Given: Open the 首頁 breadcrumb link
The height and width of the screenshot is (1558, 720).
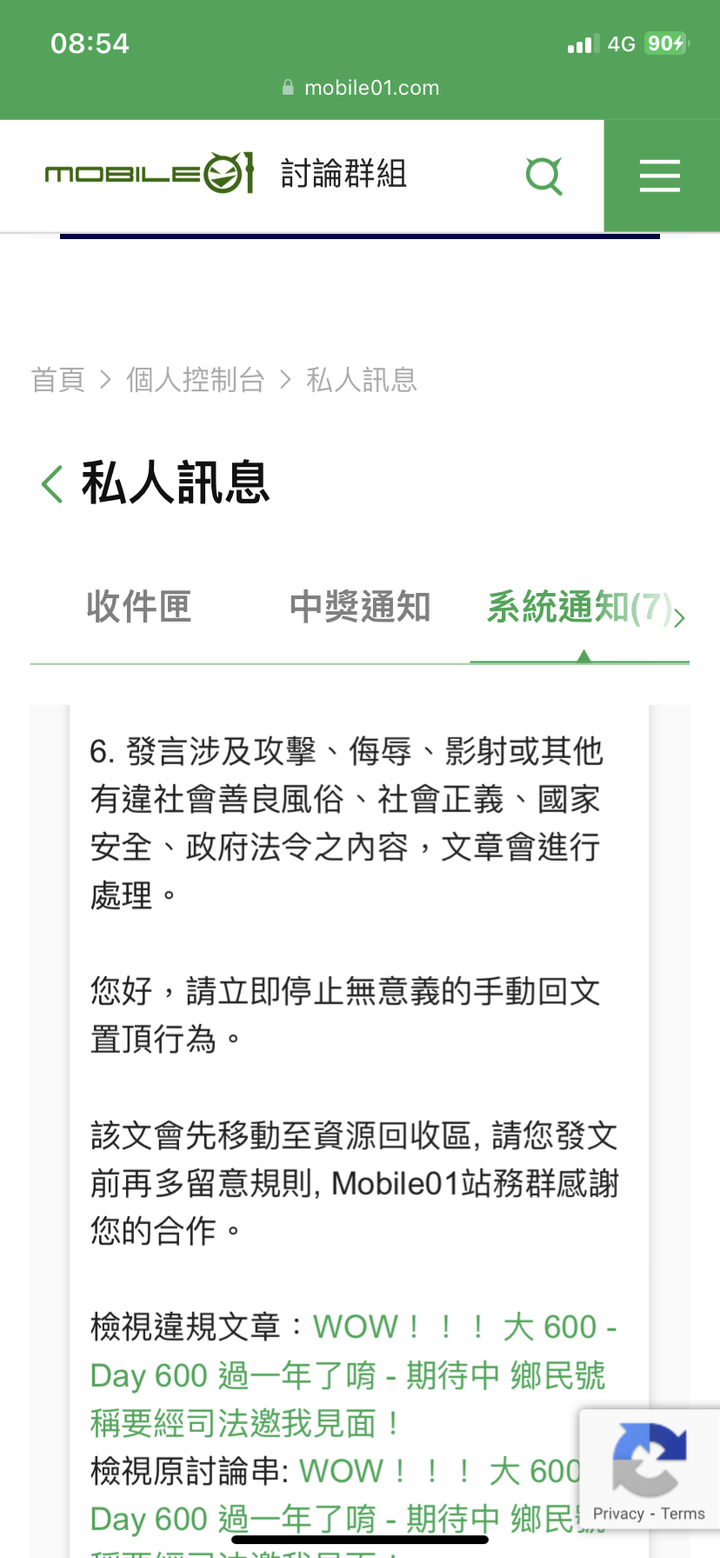Looking at the screenshot, I should point(58,380).
